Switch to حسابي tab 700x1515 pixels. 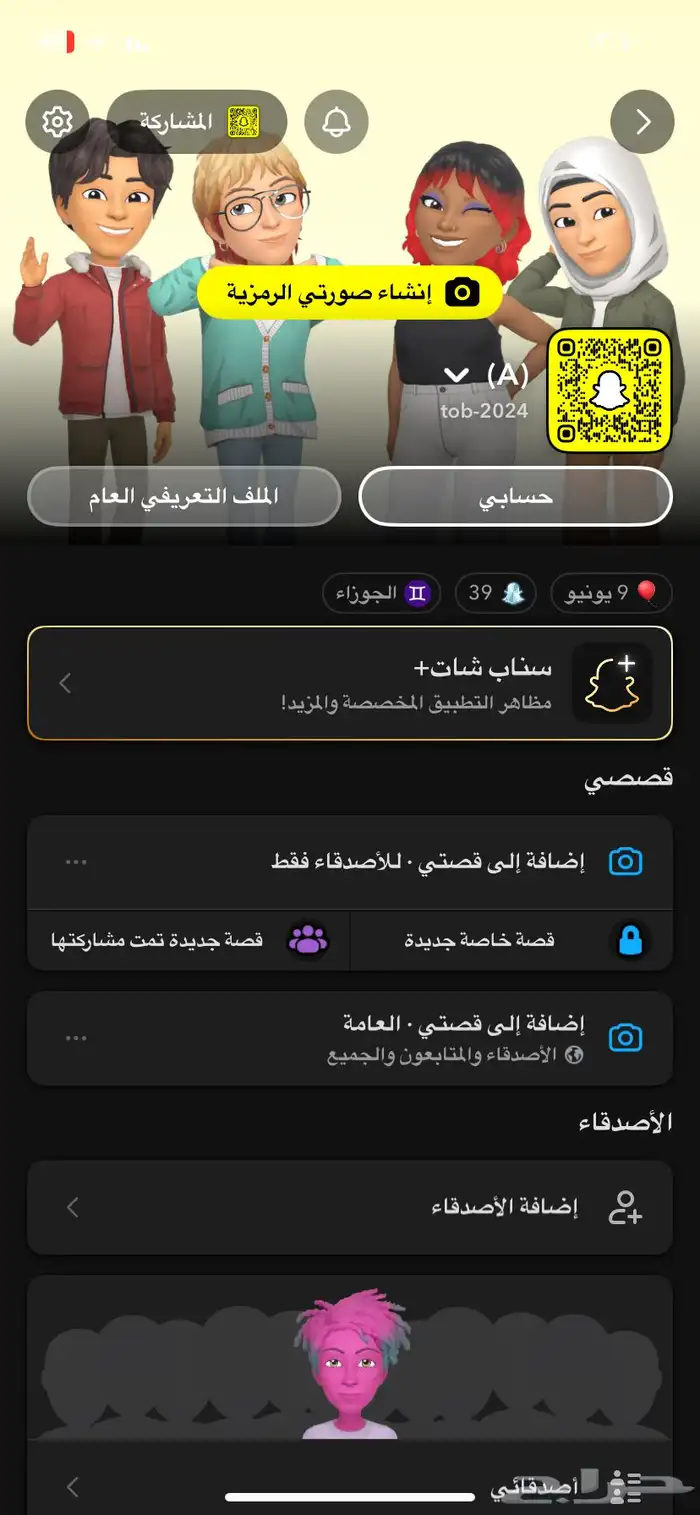(x=515, y=496)
